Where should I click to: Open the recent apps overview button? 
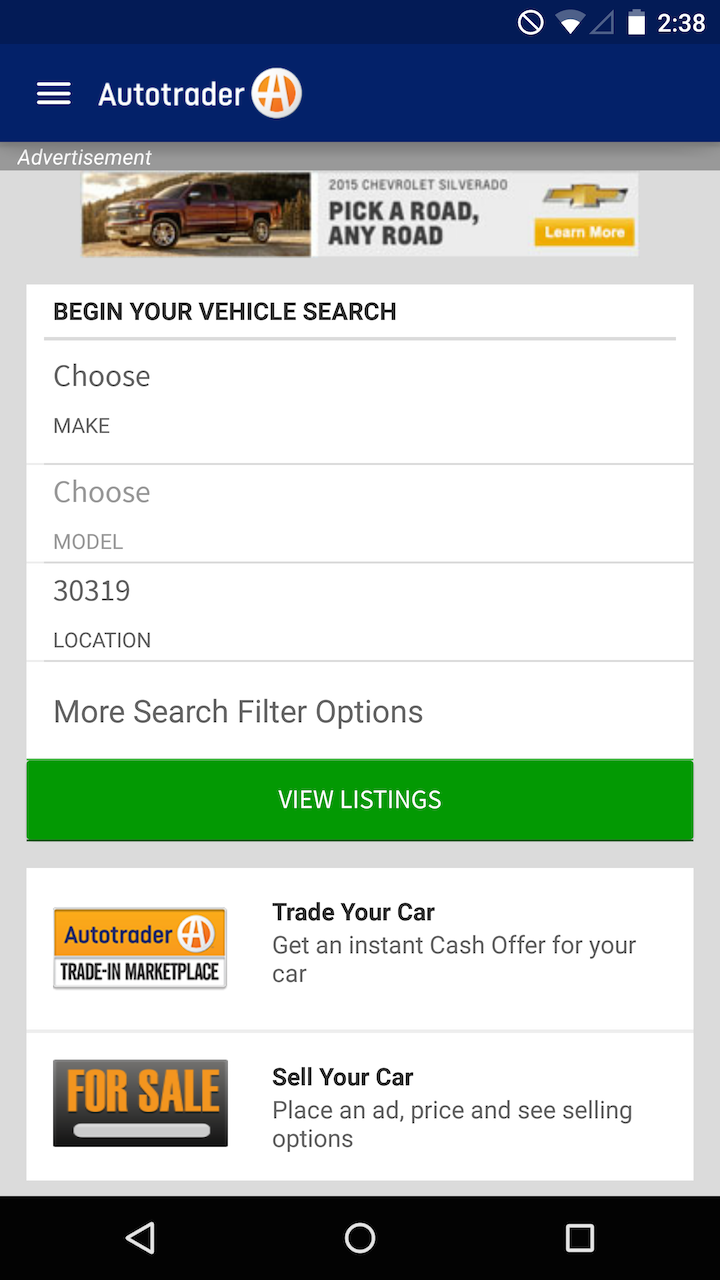[579, 1237]
